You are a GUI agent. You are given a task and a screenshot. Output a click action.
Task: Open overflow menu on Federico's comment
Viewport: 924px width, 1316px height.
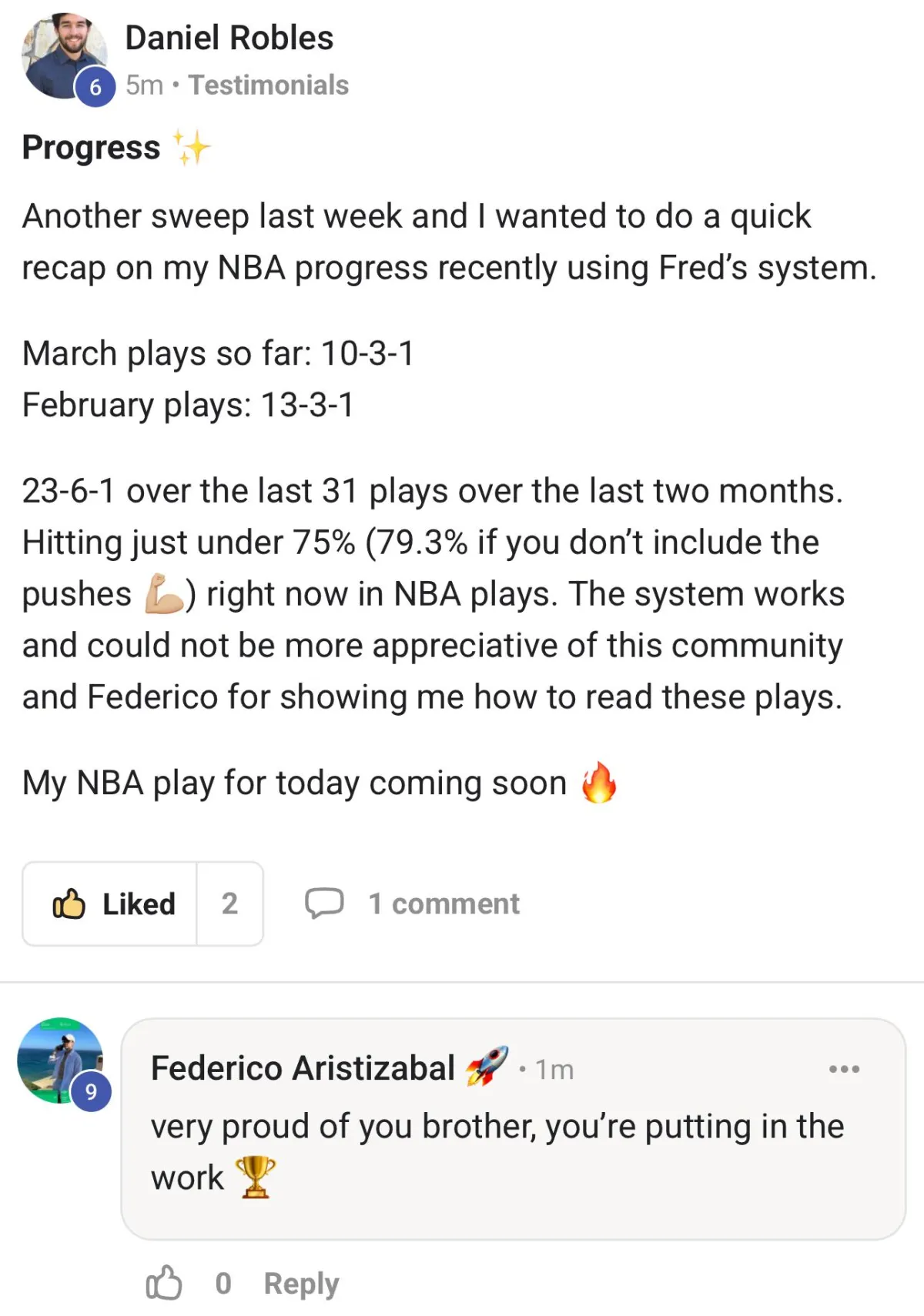[x=844, y=1069]
